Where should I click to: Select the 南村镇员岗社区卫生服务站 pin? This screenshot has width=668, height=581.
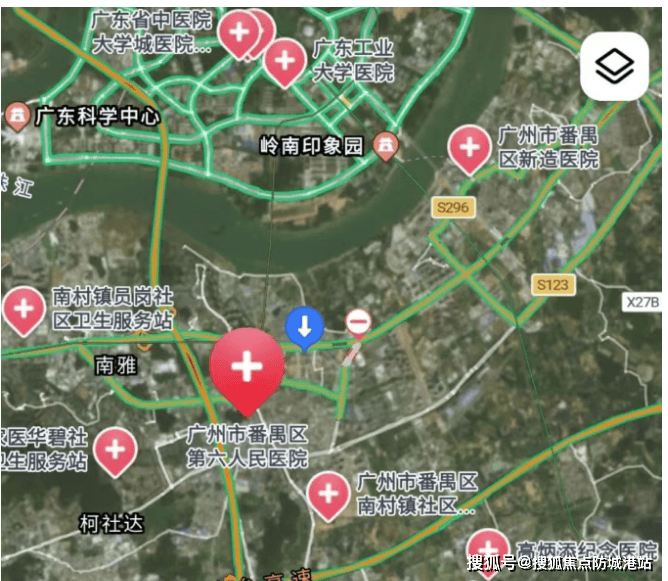pos(25,309)
